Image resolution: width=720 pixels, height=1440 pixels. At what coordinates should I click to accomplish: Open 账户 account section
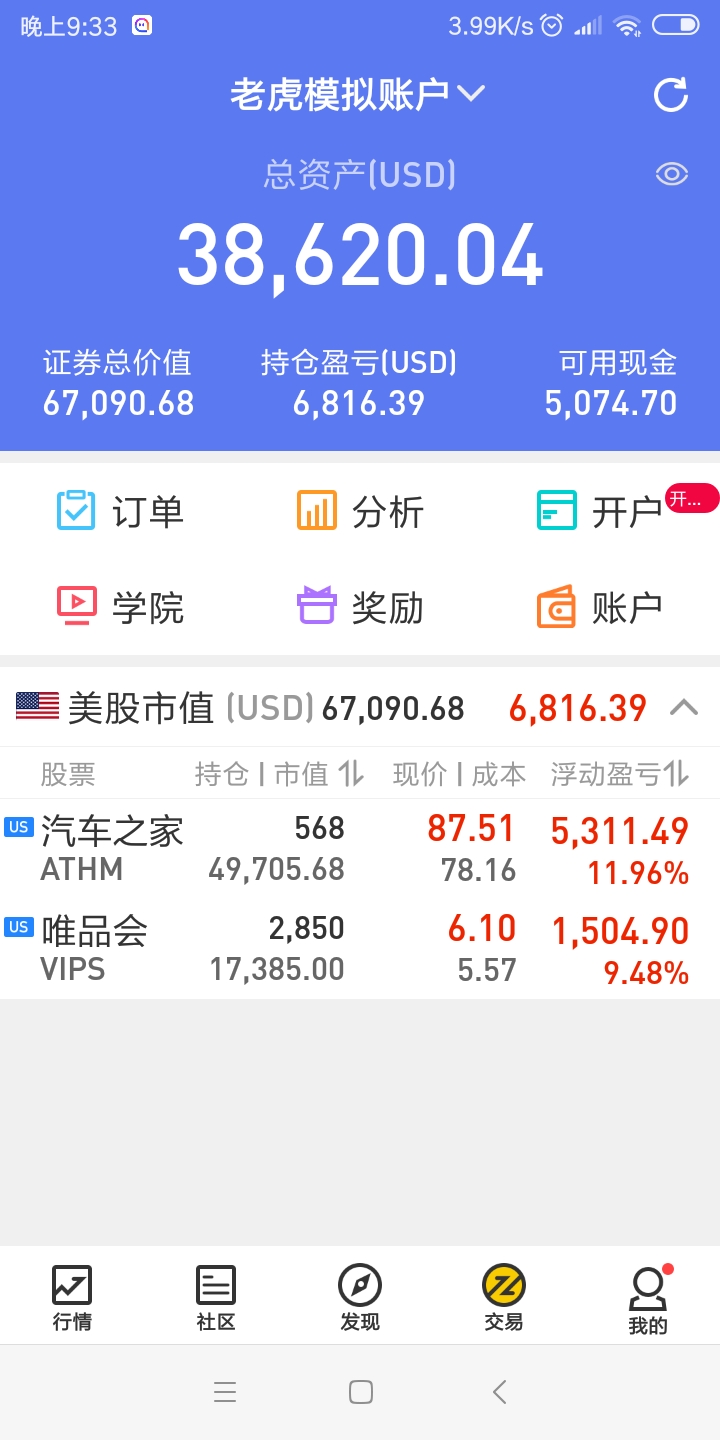click(x=600, y=607)
